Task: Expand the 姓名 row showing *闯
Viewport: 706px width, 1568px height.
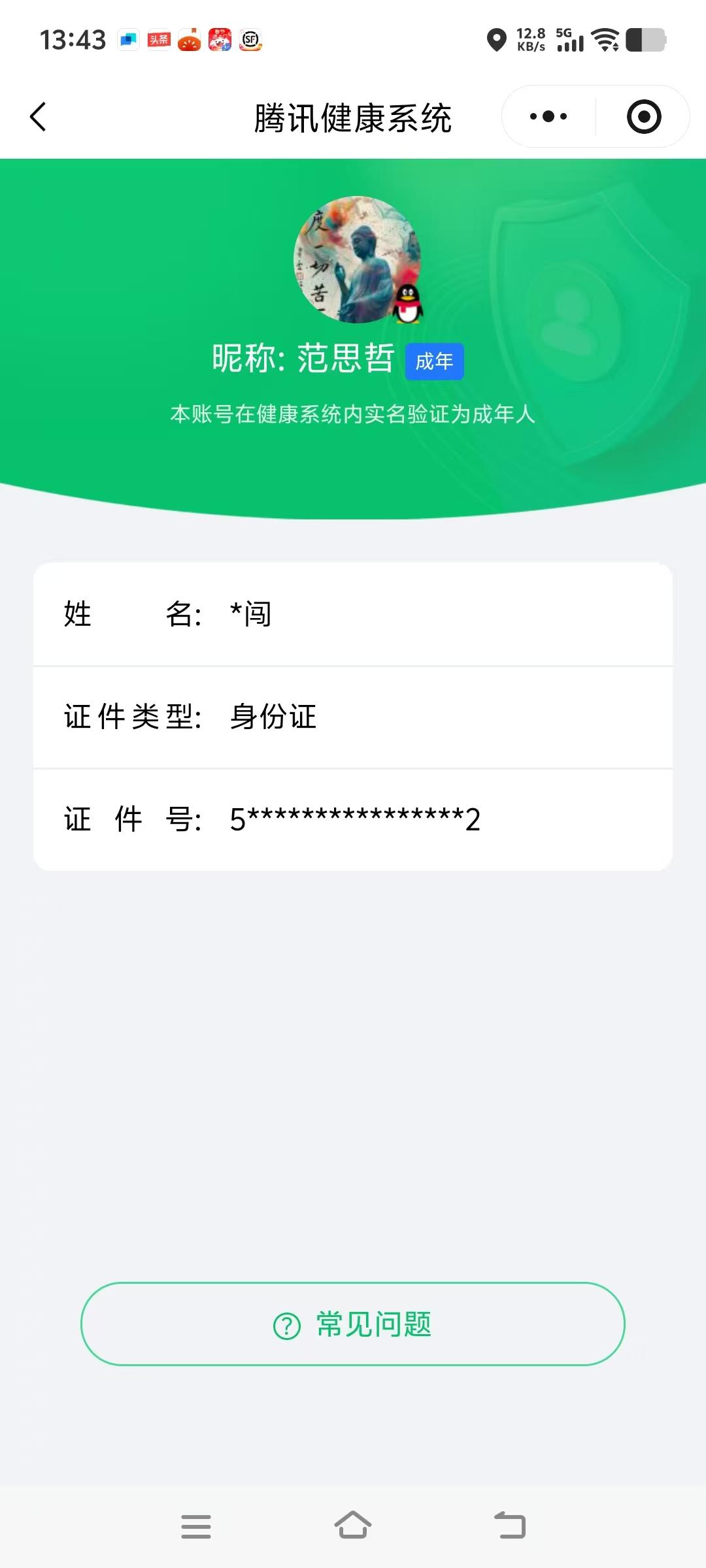Action: [x=353, y=615]
